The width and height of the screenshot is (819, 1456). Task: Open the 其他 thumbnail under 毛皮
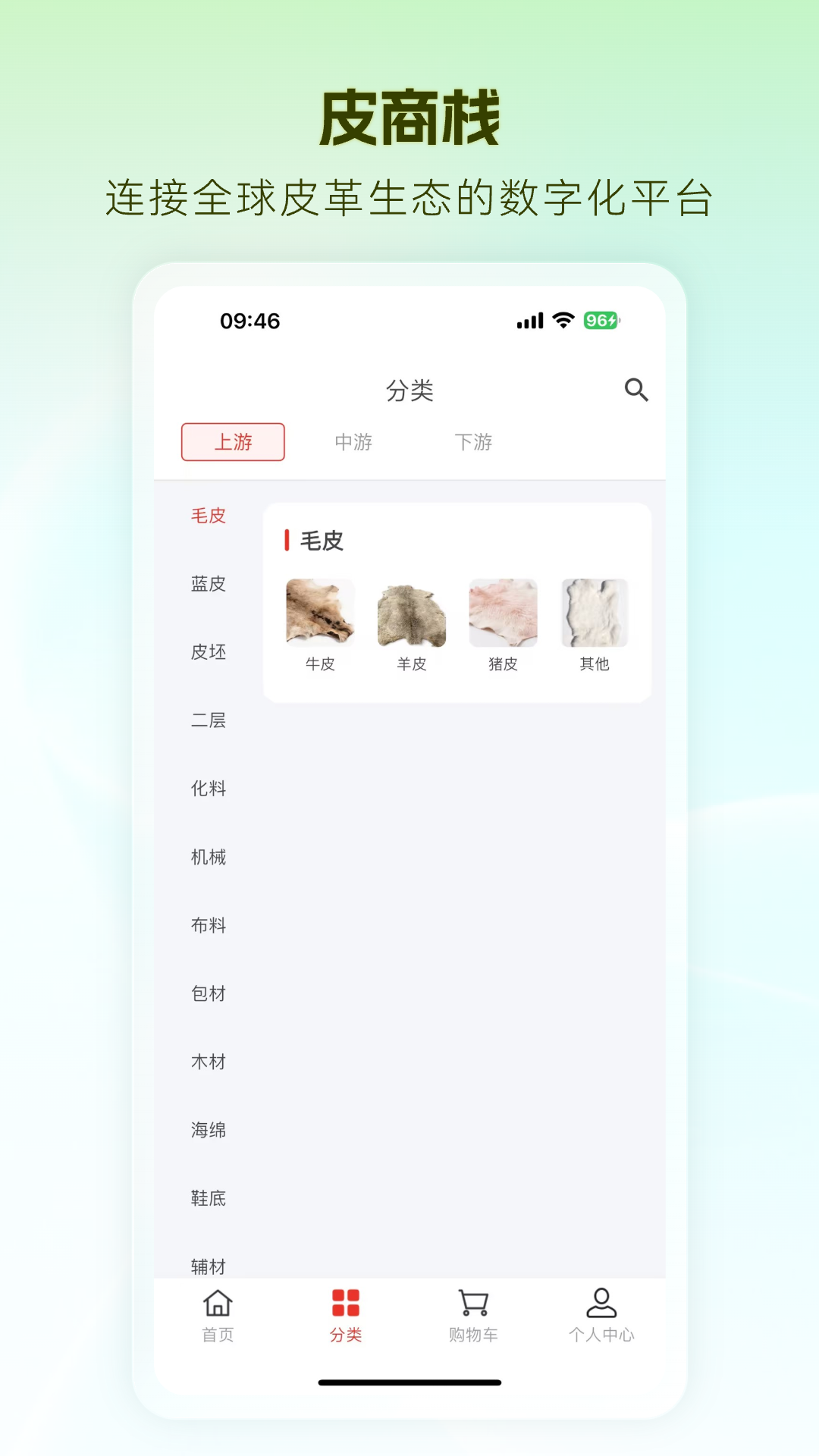click(x=594, y=613)
